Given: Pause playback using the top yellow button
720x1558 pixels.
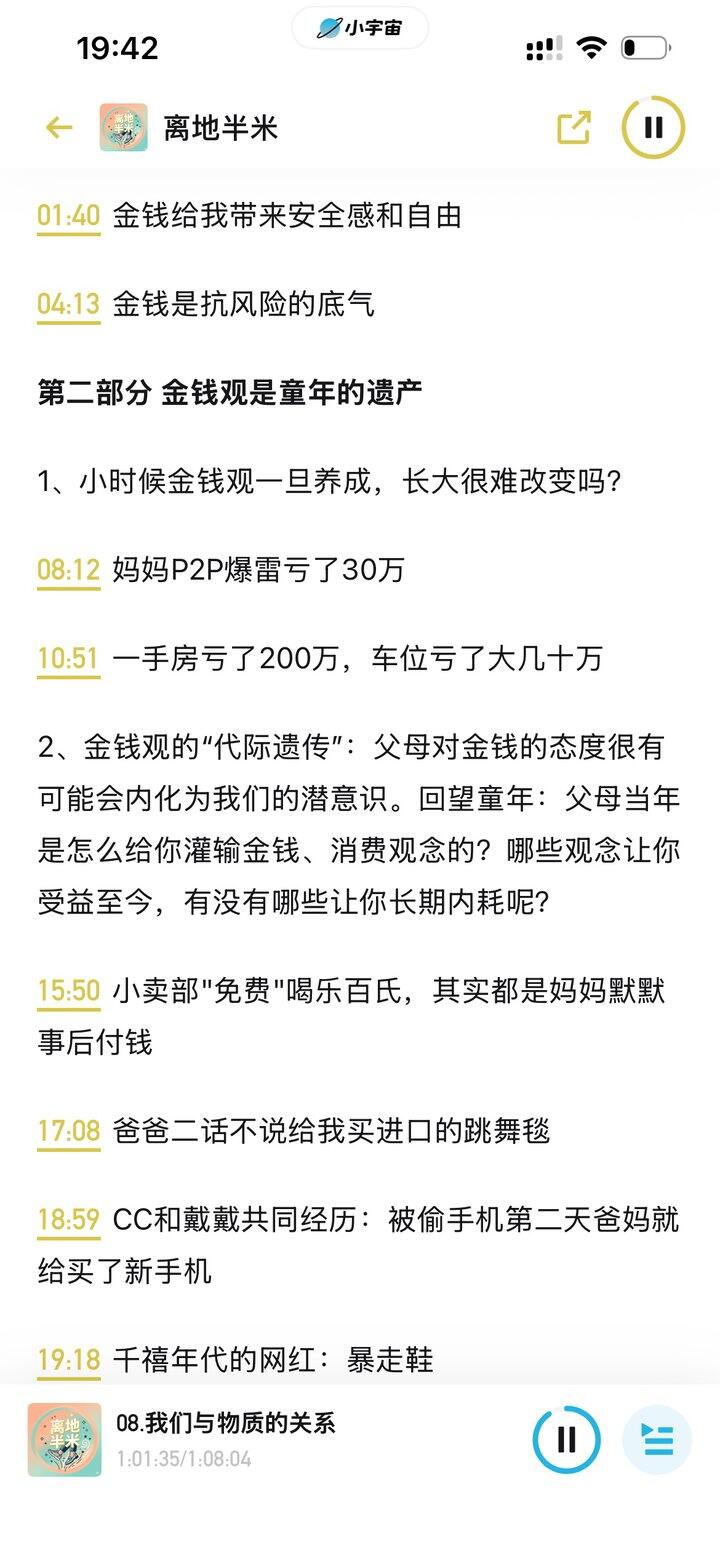Looking at the screenshot, I should coord(653,127).
